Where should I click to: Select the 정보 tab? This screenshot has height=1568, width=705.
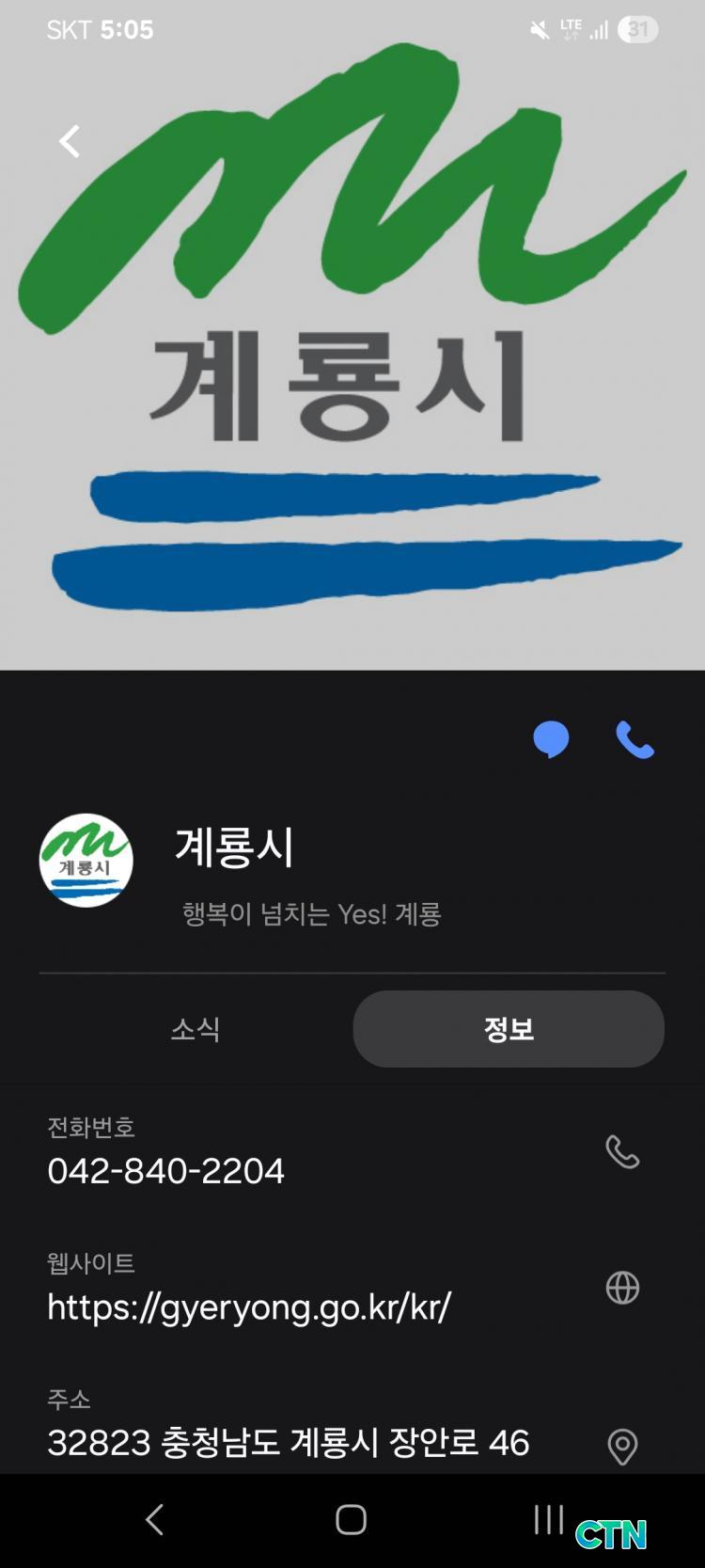click(x=509, y=1029)
